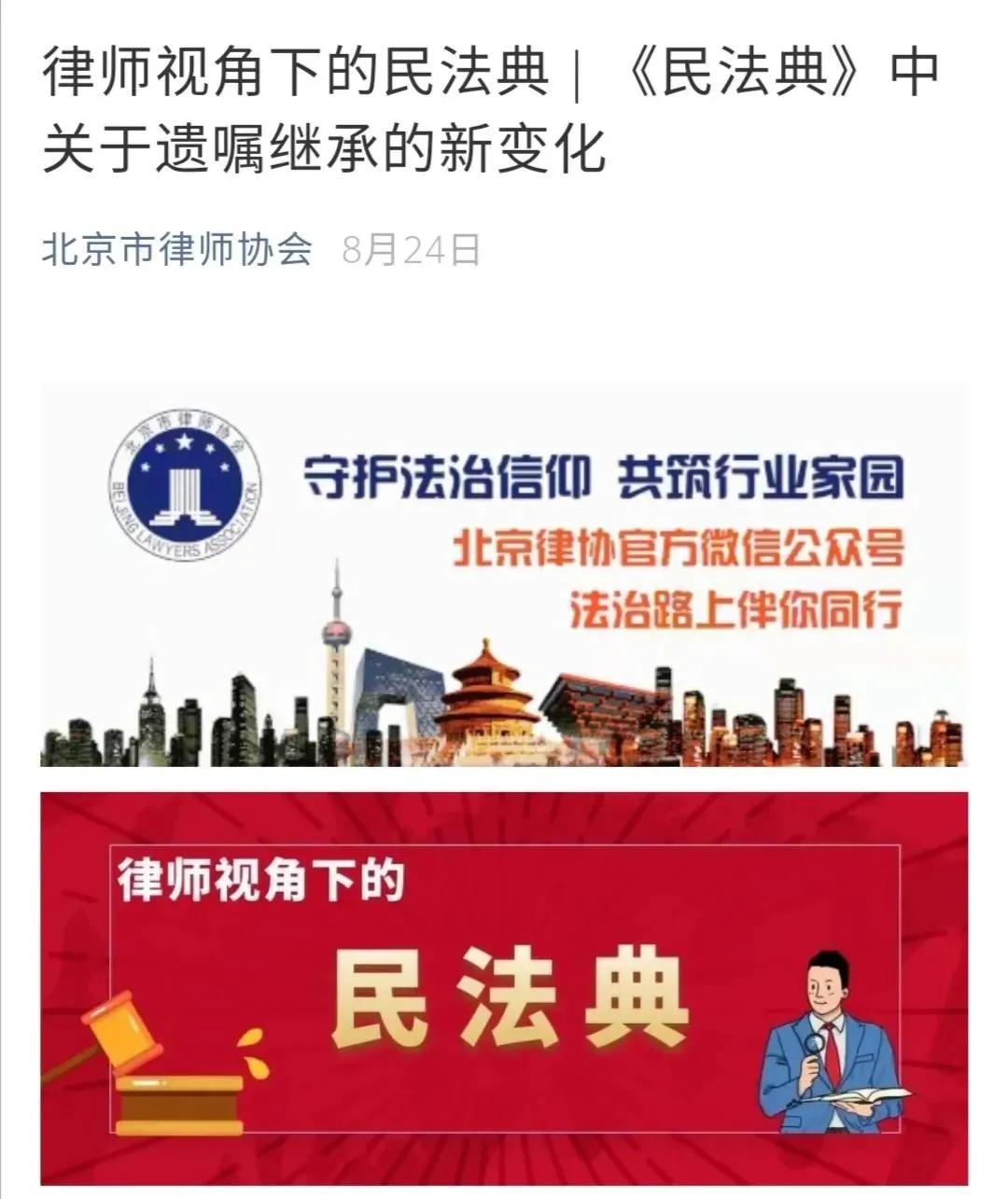View the 守护法治信仰 banner image
Image resolution: width=1008 pixels, height=1199 pixels.
(x=504, y=574)
